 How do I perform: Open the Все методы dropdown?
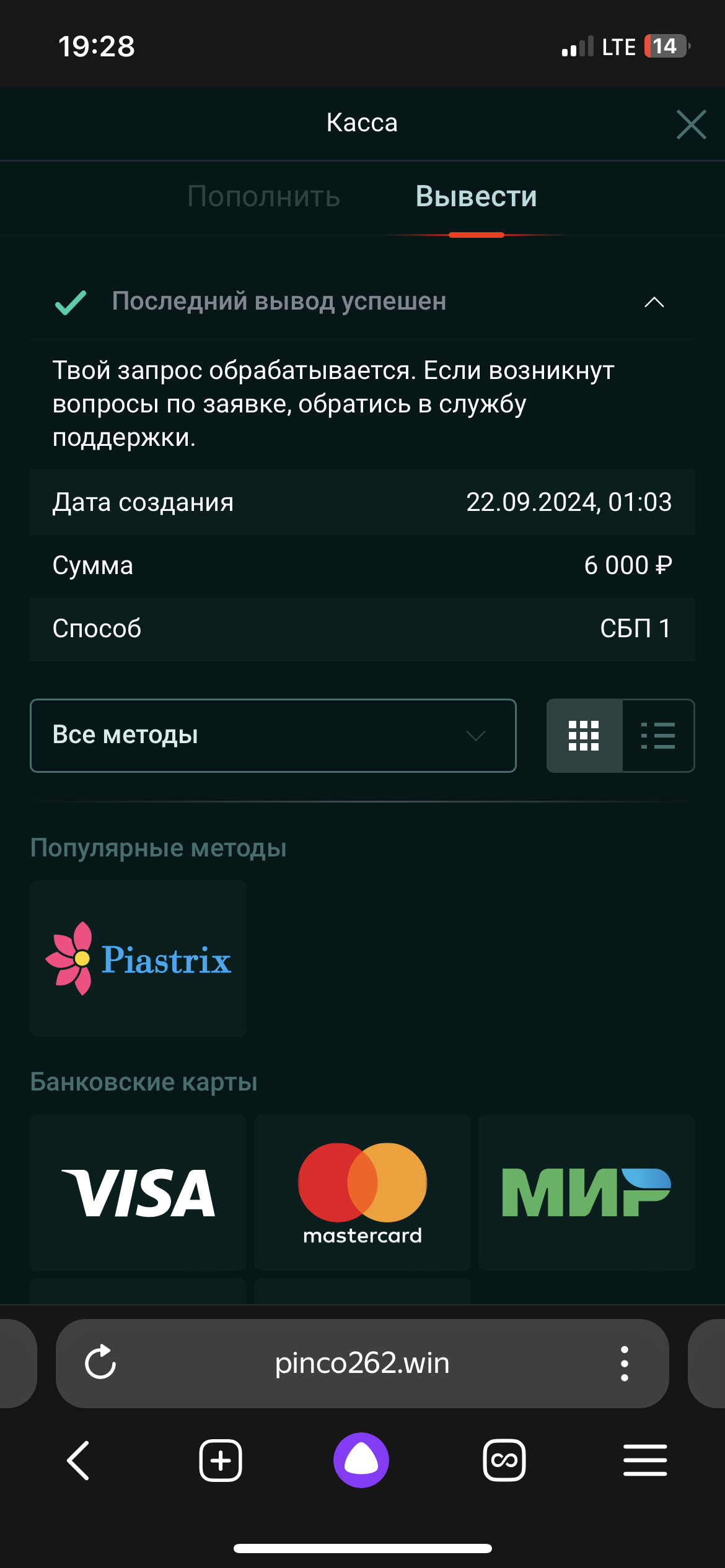[273, 736]
